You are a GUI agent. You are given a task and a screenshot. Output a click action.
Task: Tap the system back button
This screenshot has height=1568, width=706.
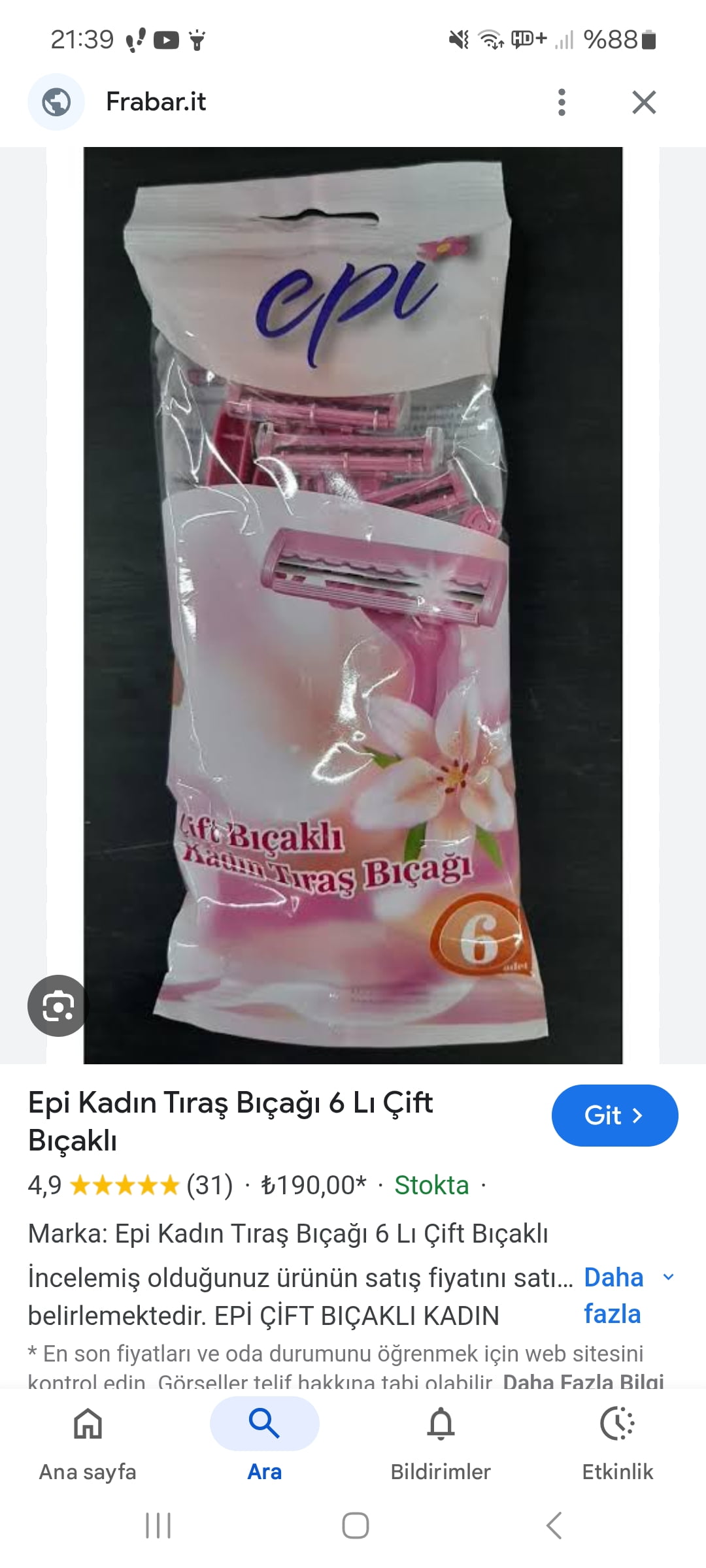tap(554, 1526)
